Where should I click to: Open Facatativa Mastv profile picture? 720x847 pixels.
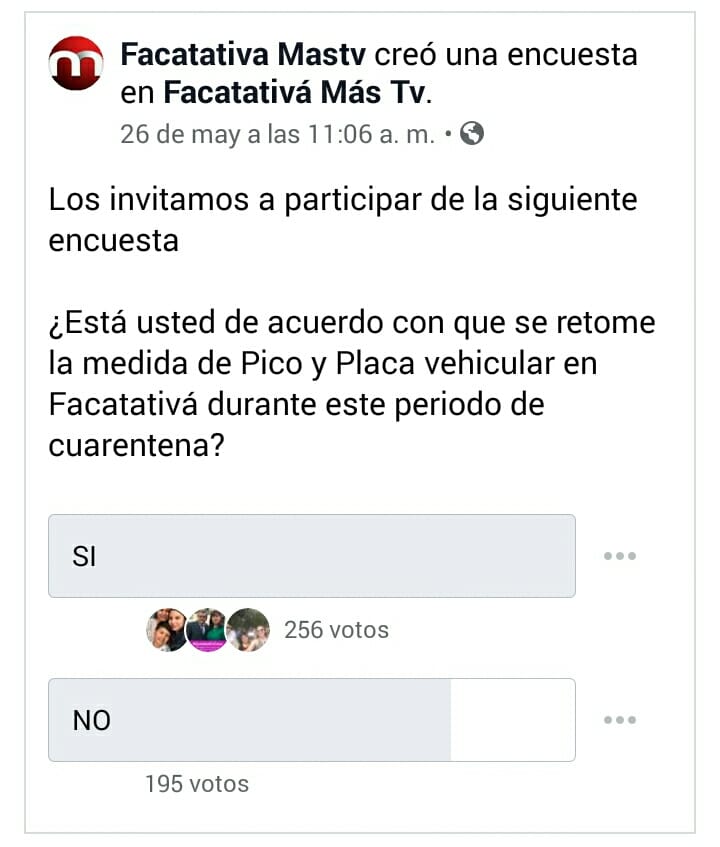(76, 63)
